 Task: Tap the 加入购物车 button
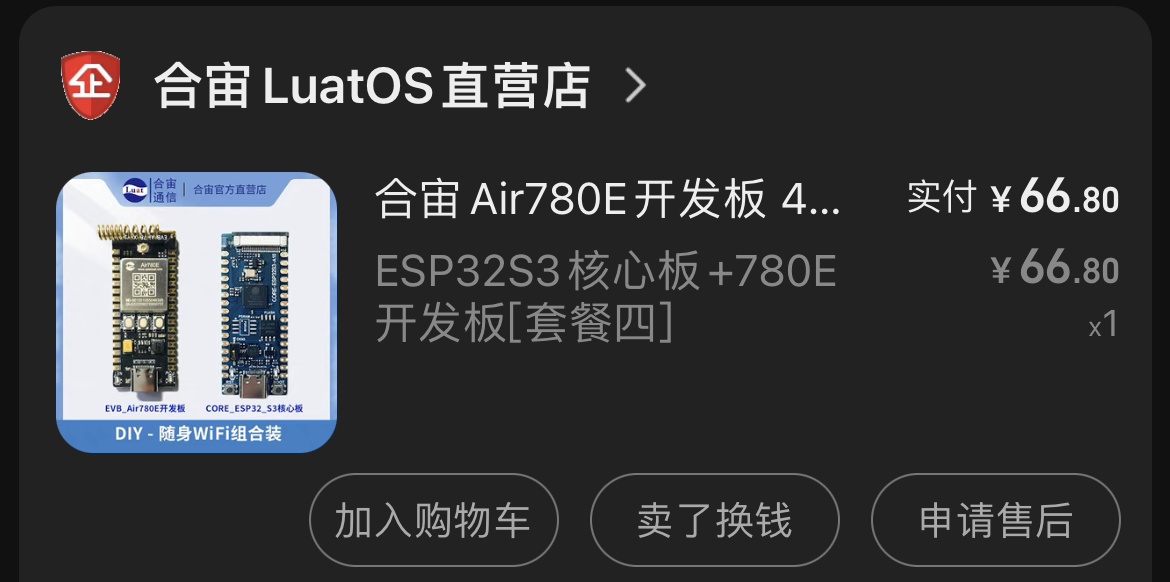[432, 521]
